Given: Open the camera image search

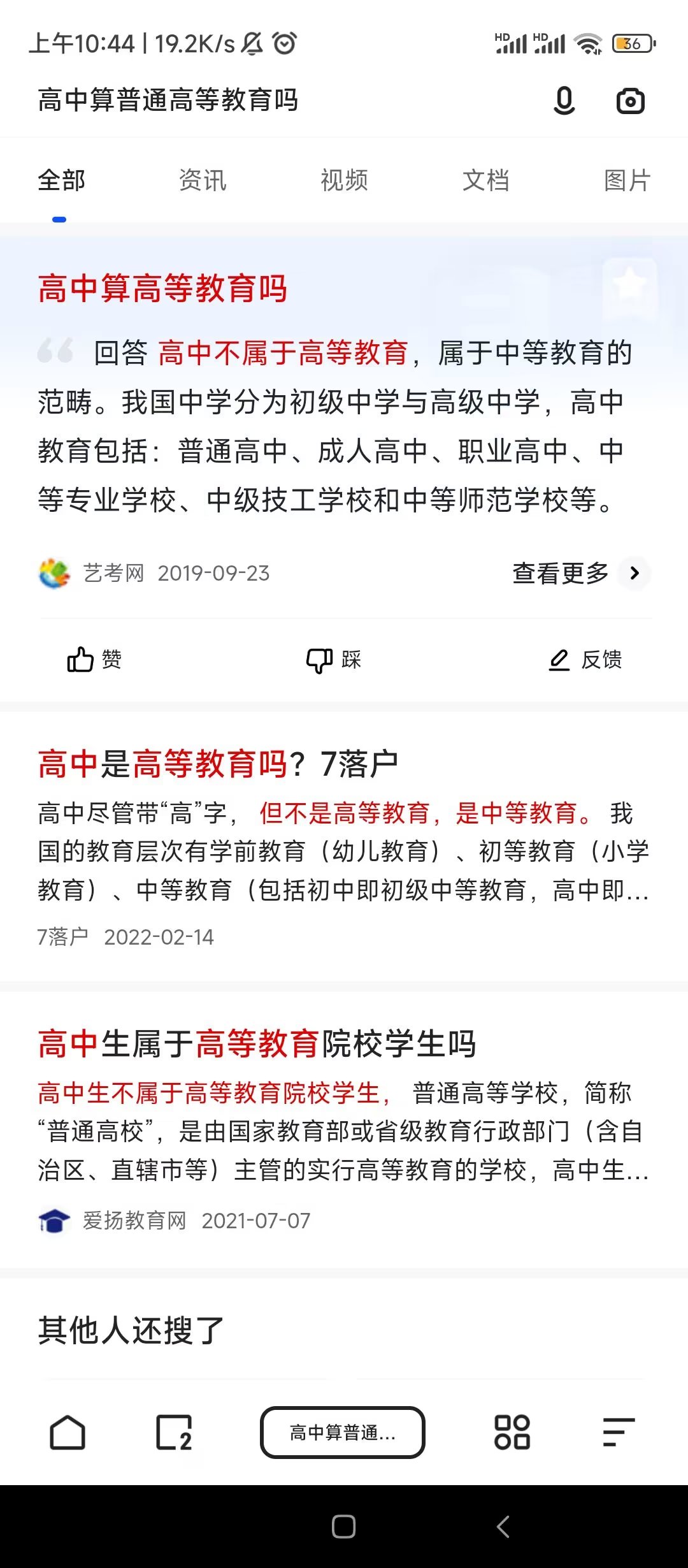Looking at the screenshot, I should (630, 101).
